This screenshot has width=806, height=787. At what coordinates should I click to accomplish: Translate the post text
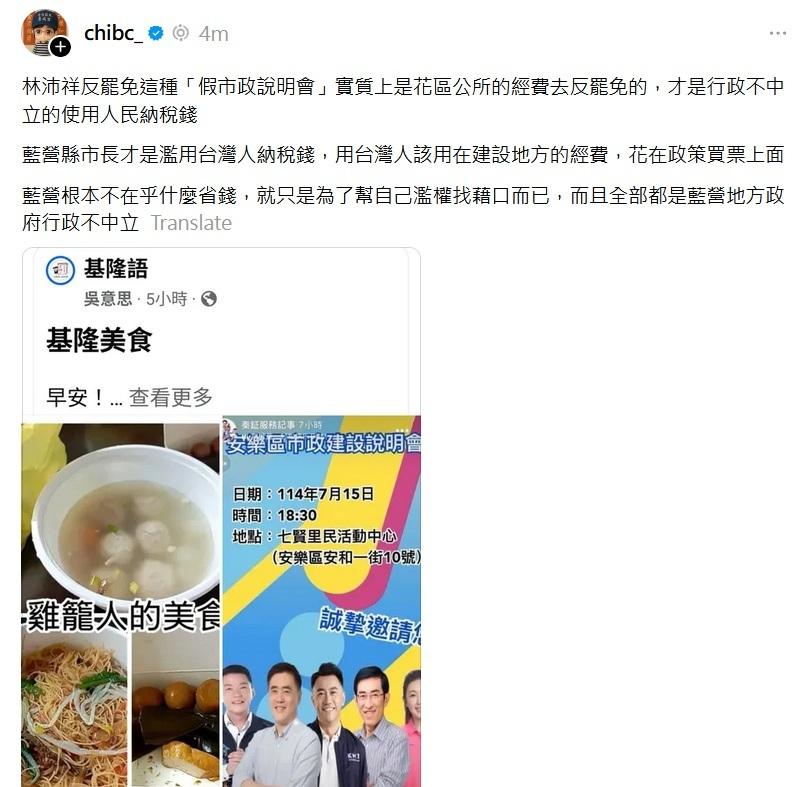[x=191, y=222]
